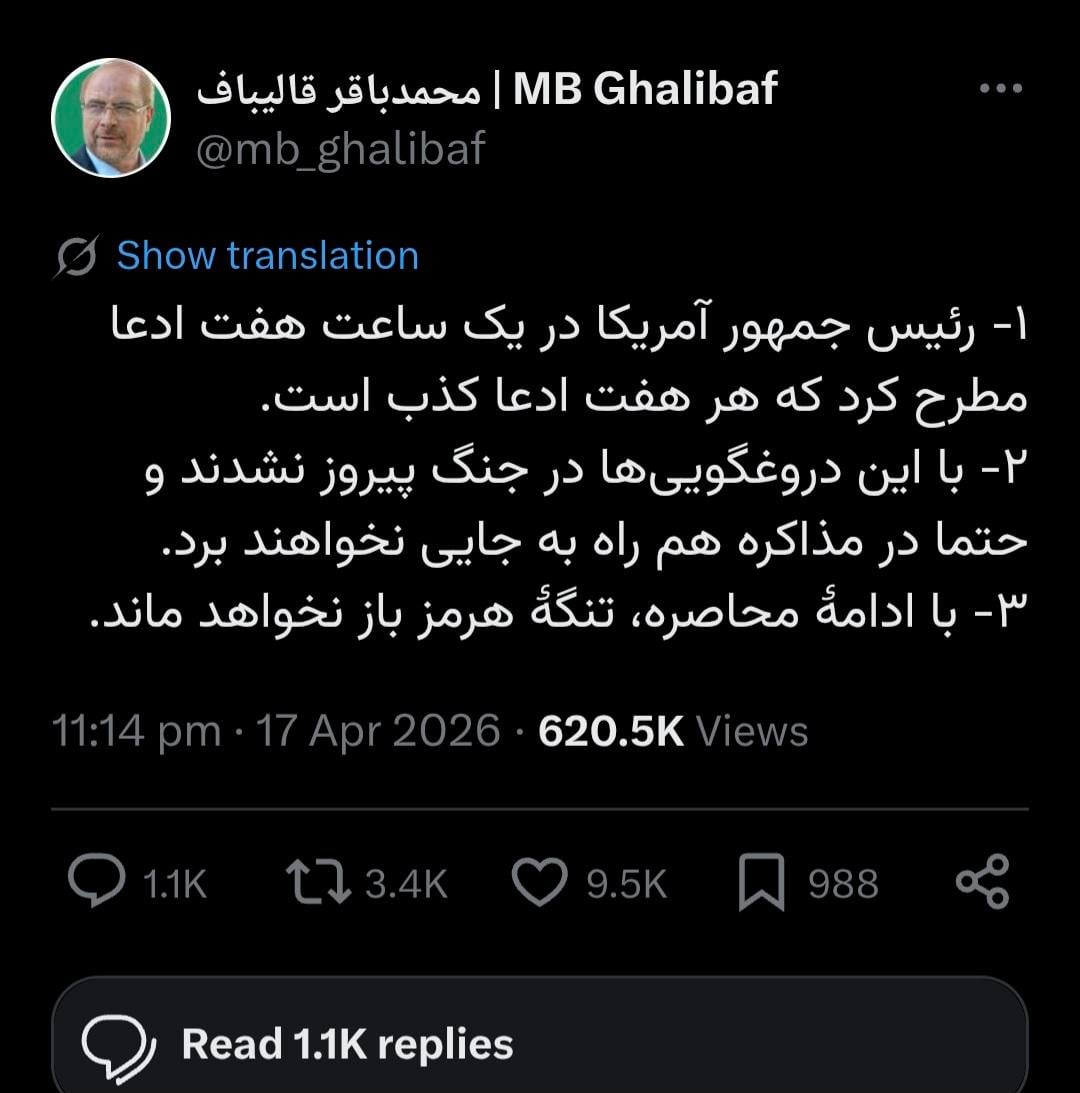The width and height of the screenshot is (1080, 1093).
Task: Repost this tweet by MB Ghalibaf
Action: 318,883
